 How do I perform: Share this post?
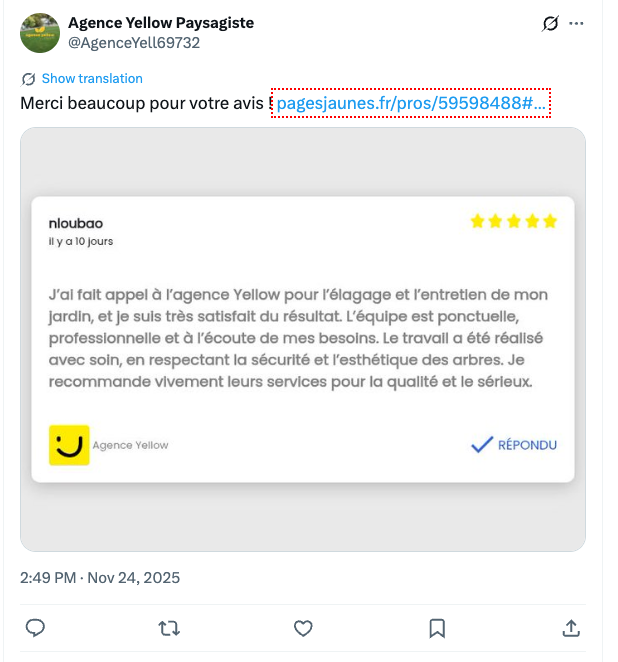coord(571,627)
